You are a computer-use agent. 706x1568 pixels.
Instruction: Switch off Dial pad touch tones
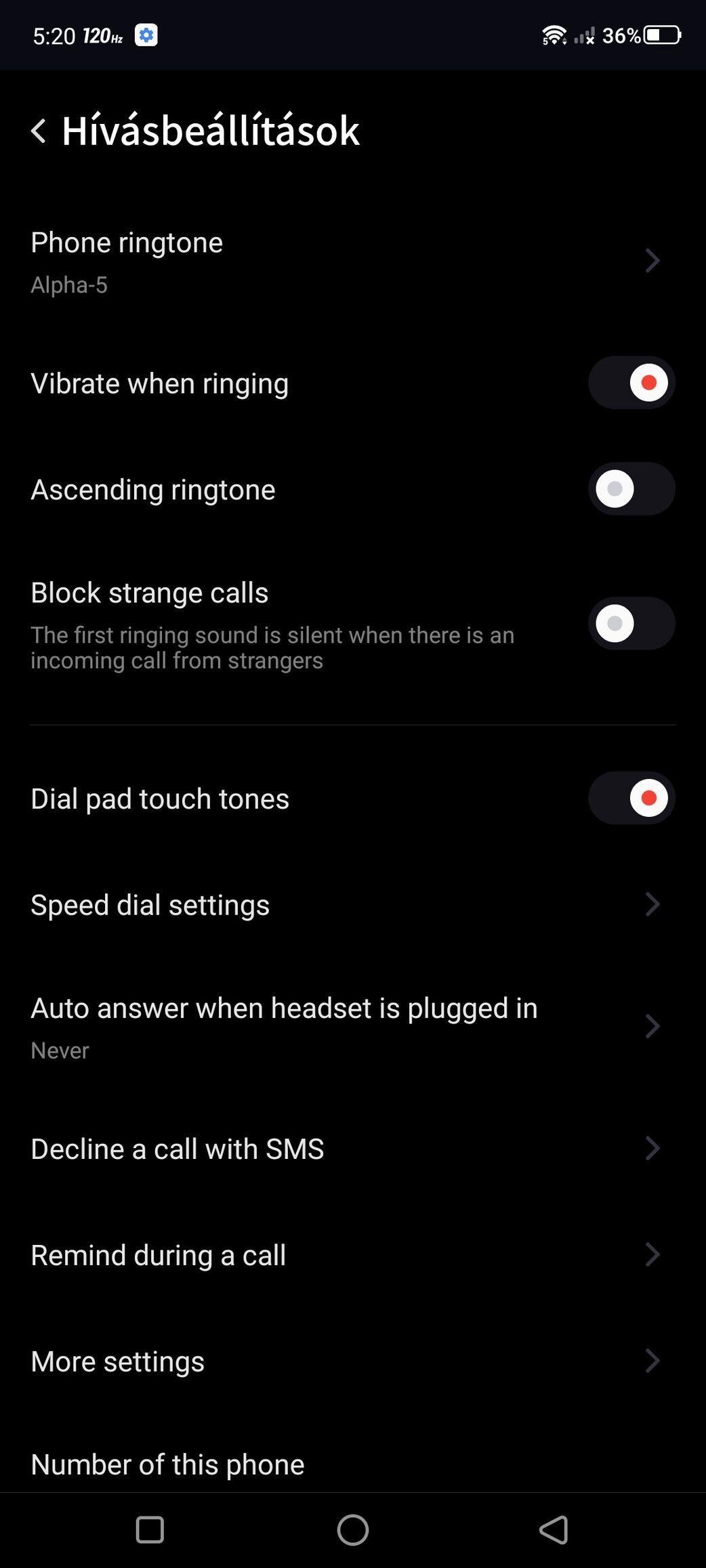coord(631,798)
